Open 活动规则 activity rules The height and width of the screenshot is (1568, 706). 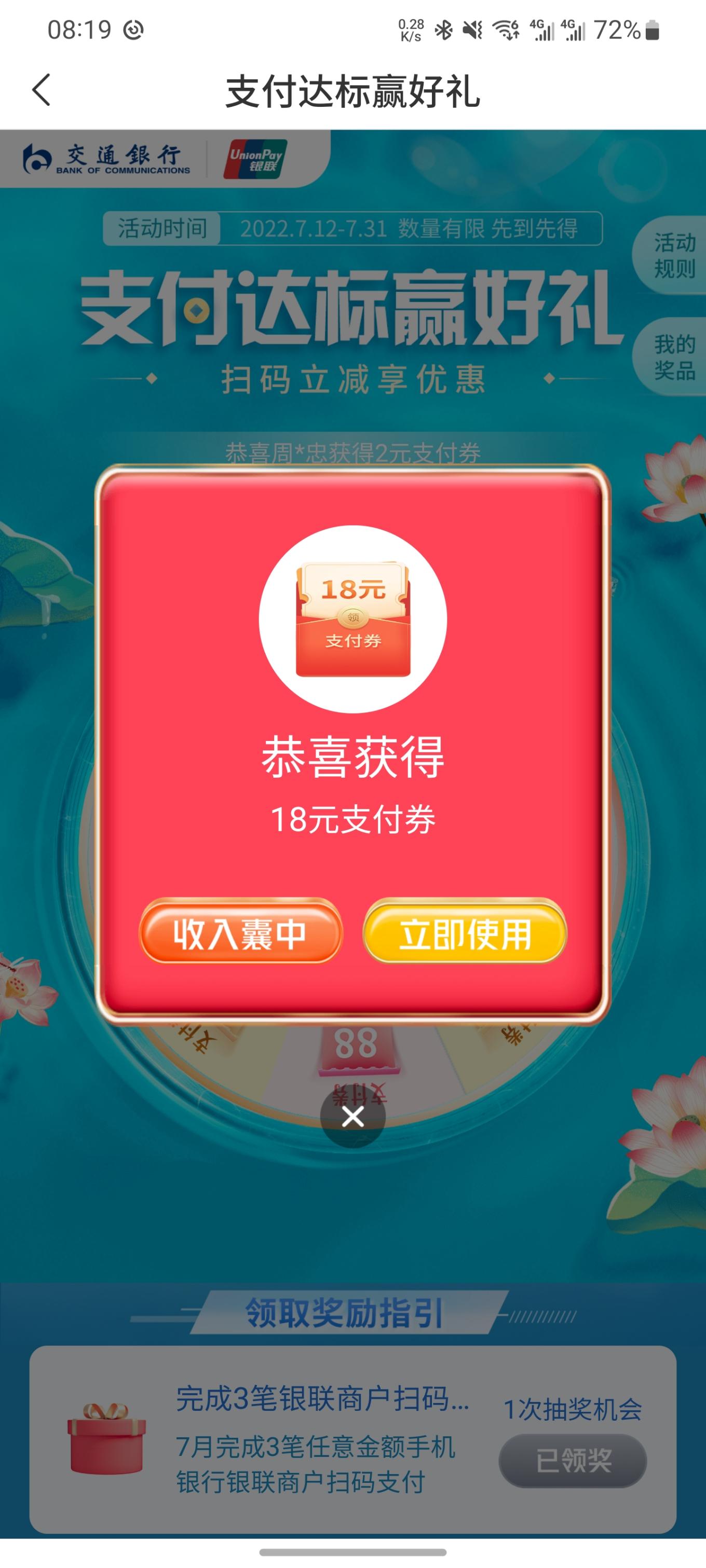(x=673, y=256)
